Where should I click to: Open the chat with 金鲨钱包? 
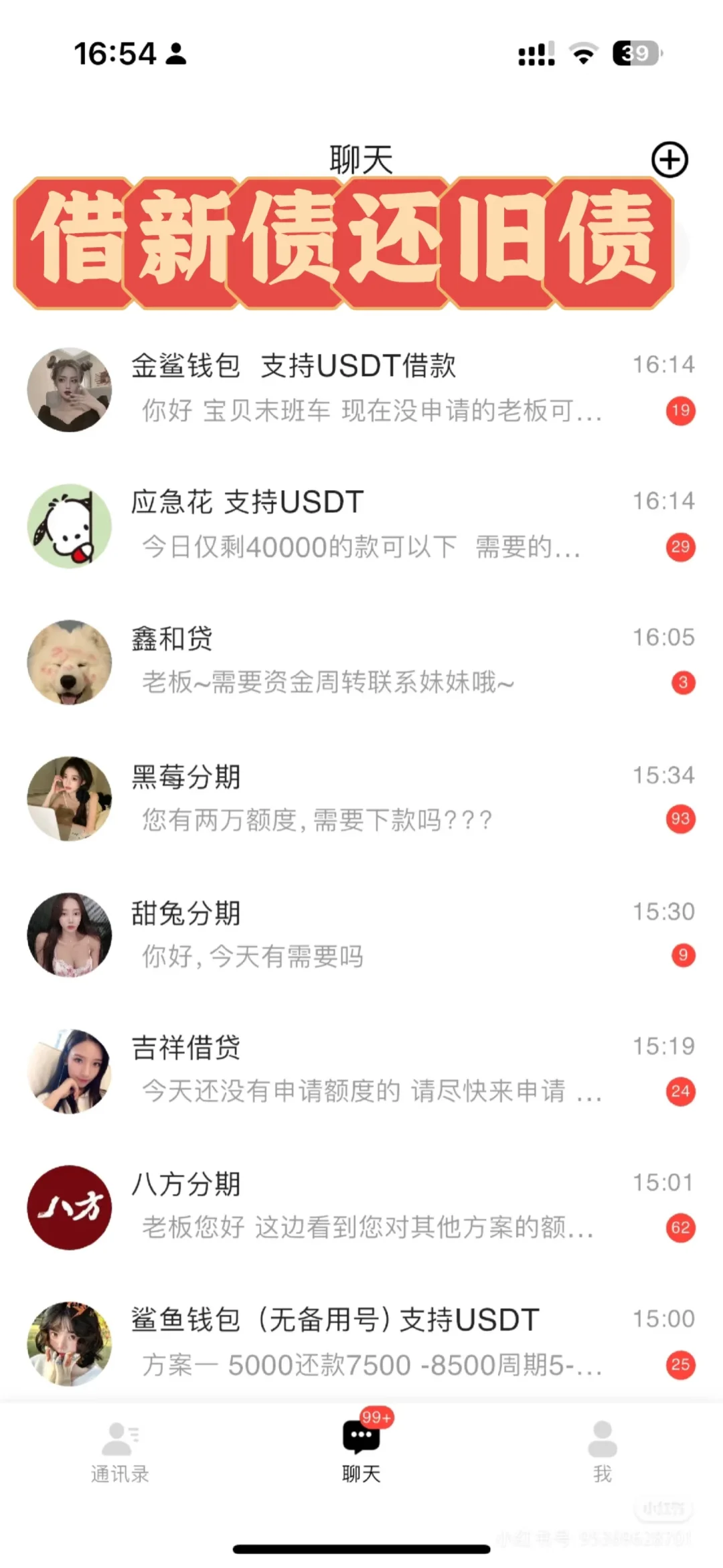pos(361,388)
